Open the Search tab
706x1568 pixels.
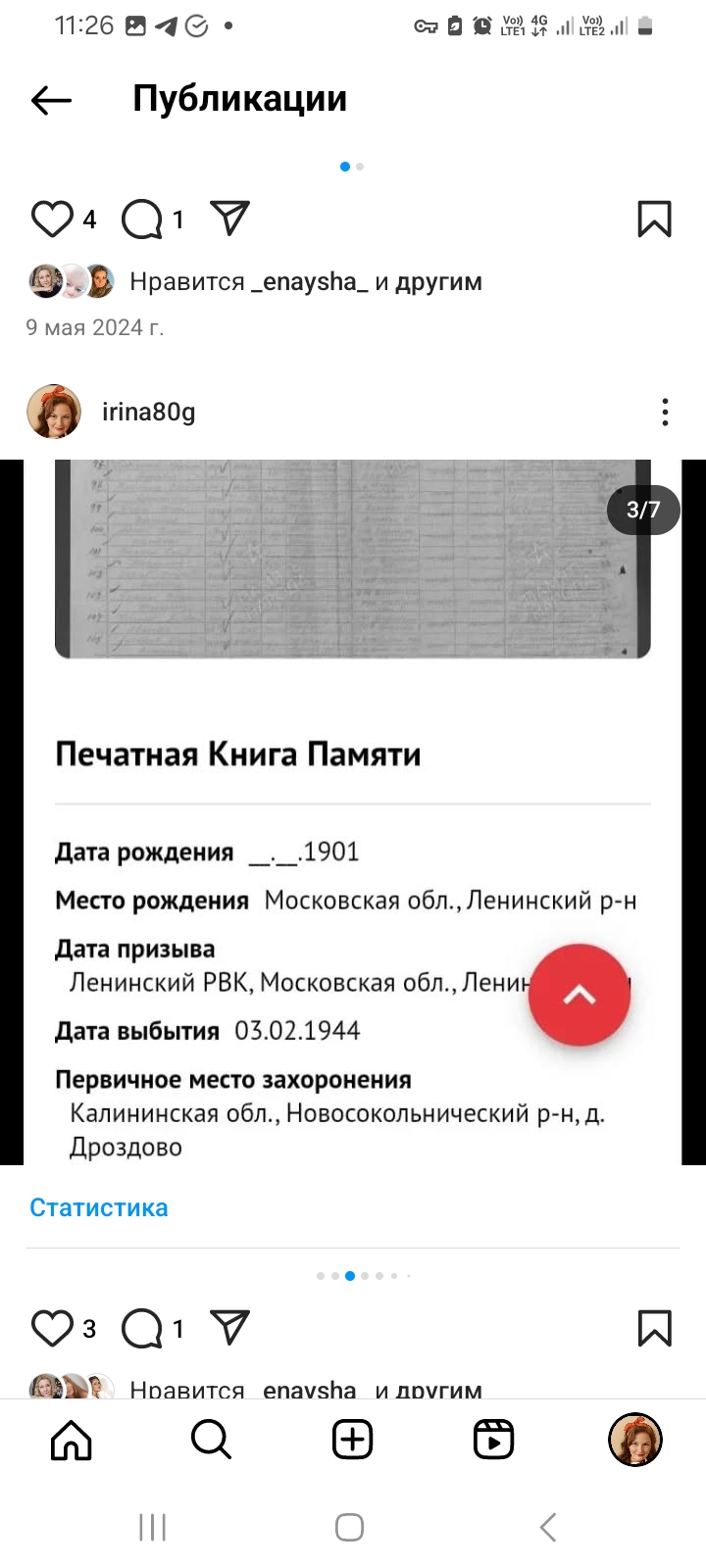(x=211, y=1440)
